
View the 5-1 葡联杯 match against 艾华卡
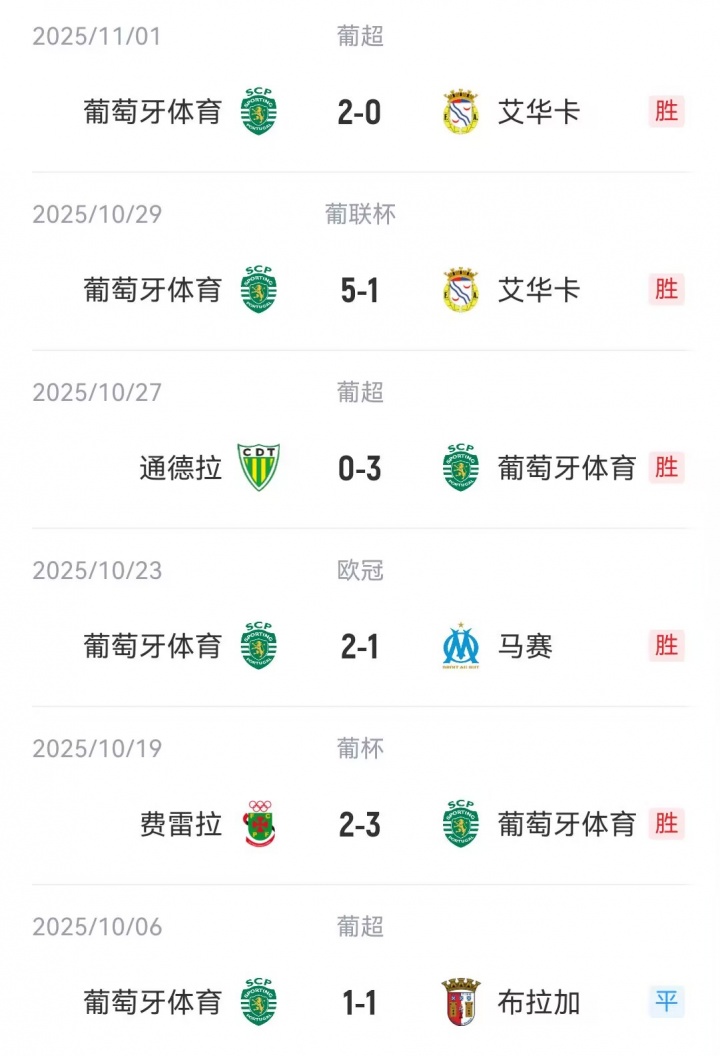tap(360, 290)
